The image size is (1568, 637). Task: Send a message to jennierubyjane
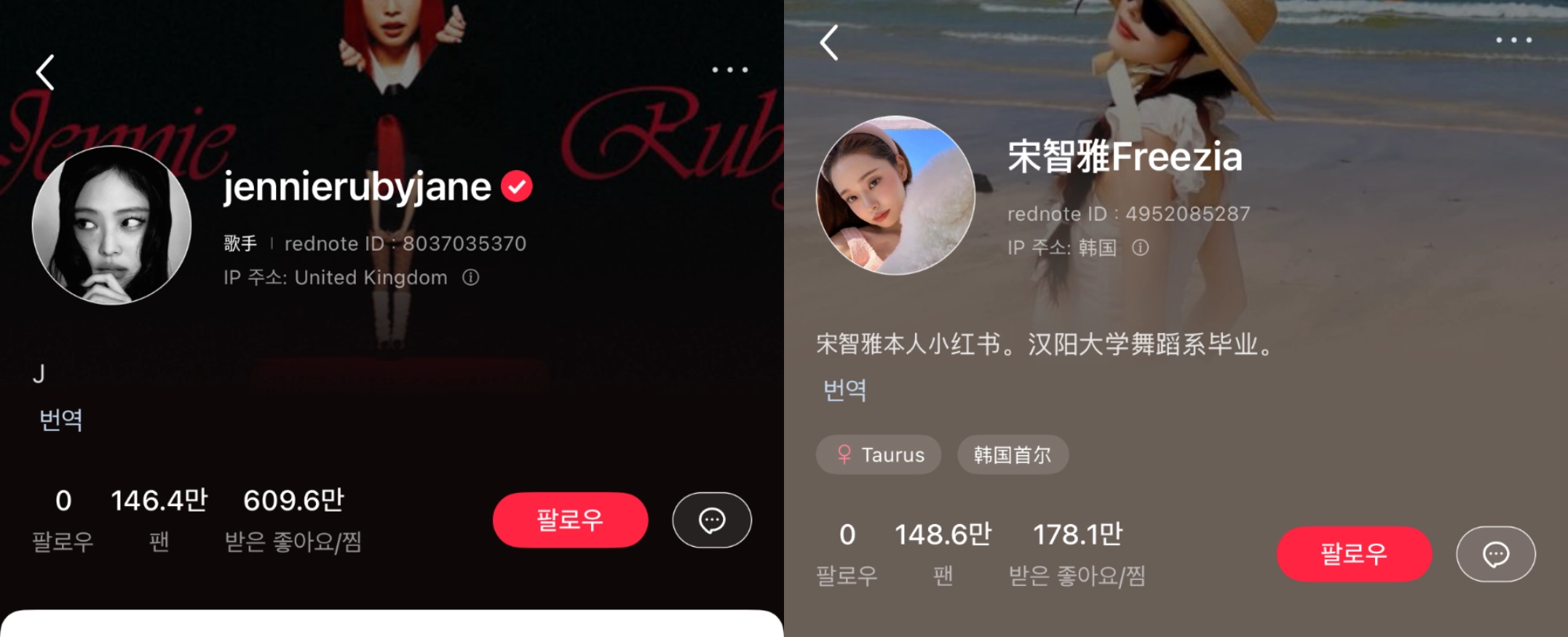click(711, 519)
